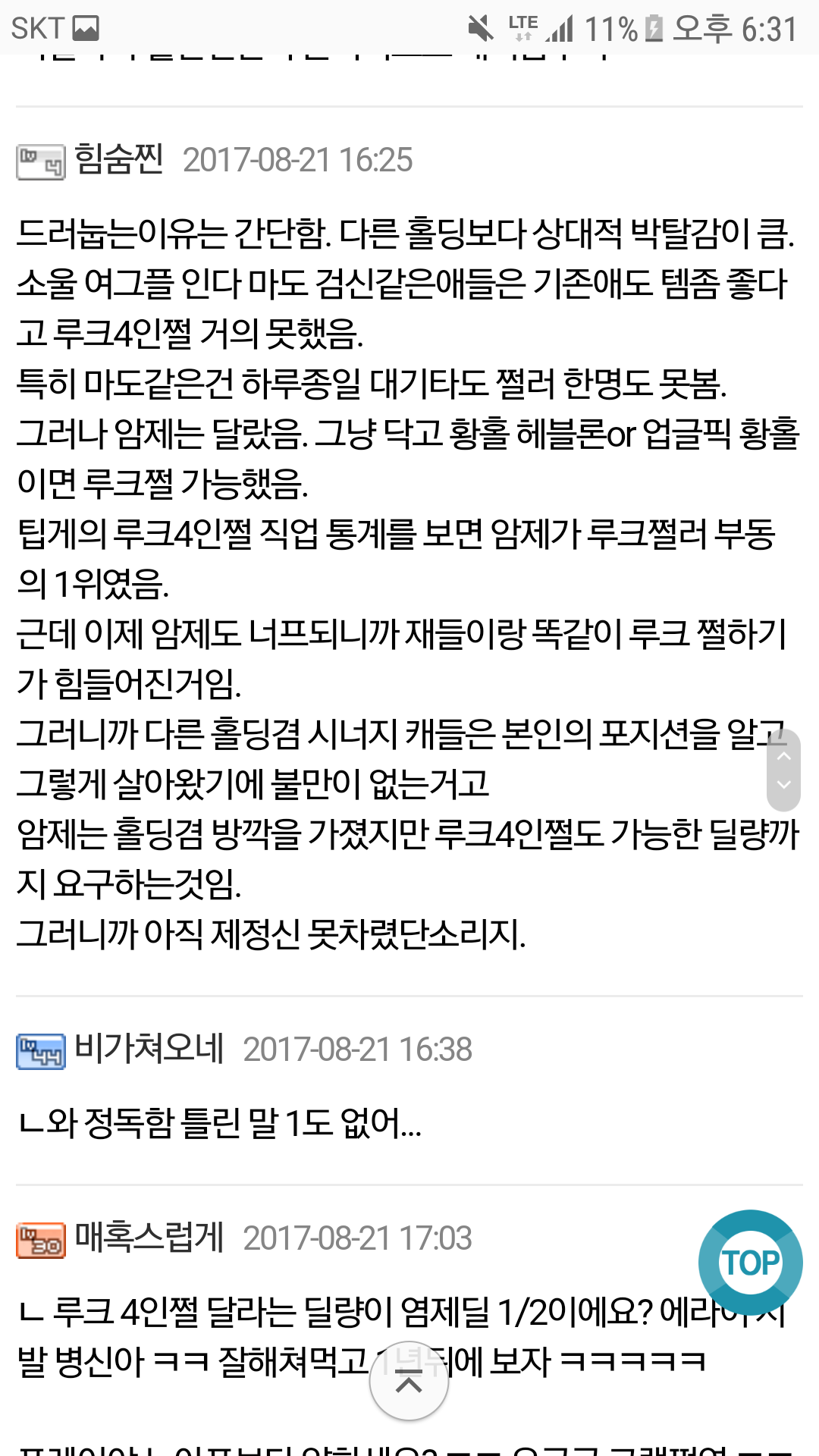The height and width of the screenshot is (1456, 819).
Task: Open commenter 비가쳐오네's profile
Action: click(x=149, y=1050)
